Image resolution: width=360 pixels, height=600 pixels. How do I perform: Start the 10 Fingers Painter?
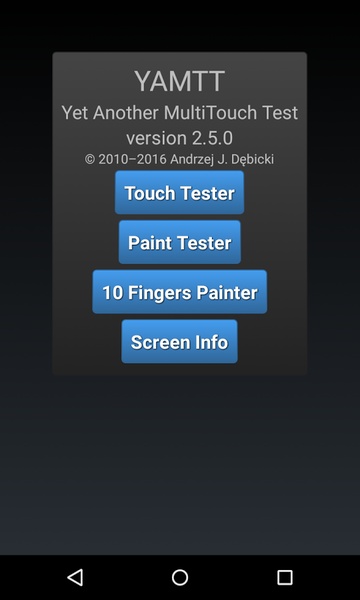(179, 292)
